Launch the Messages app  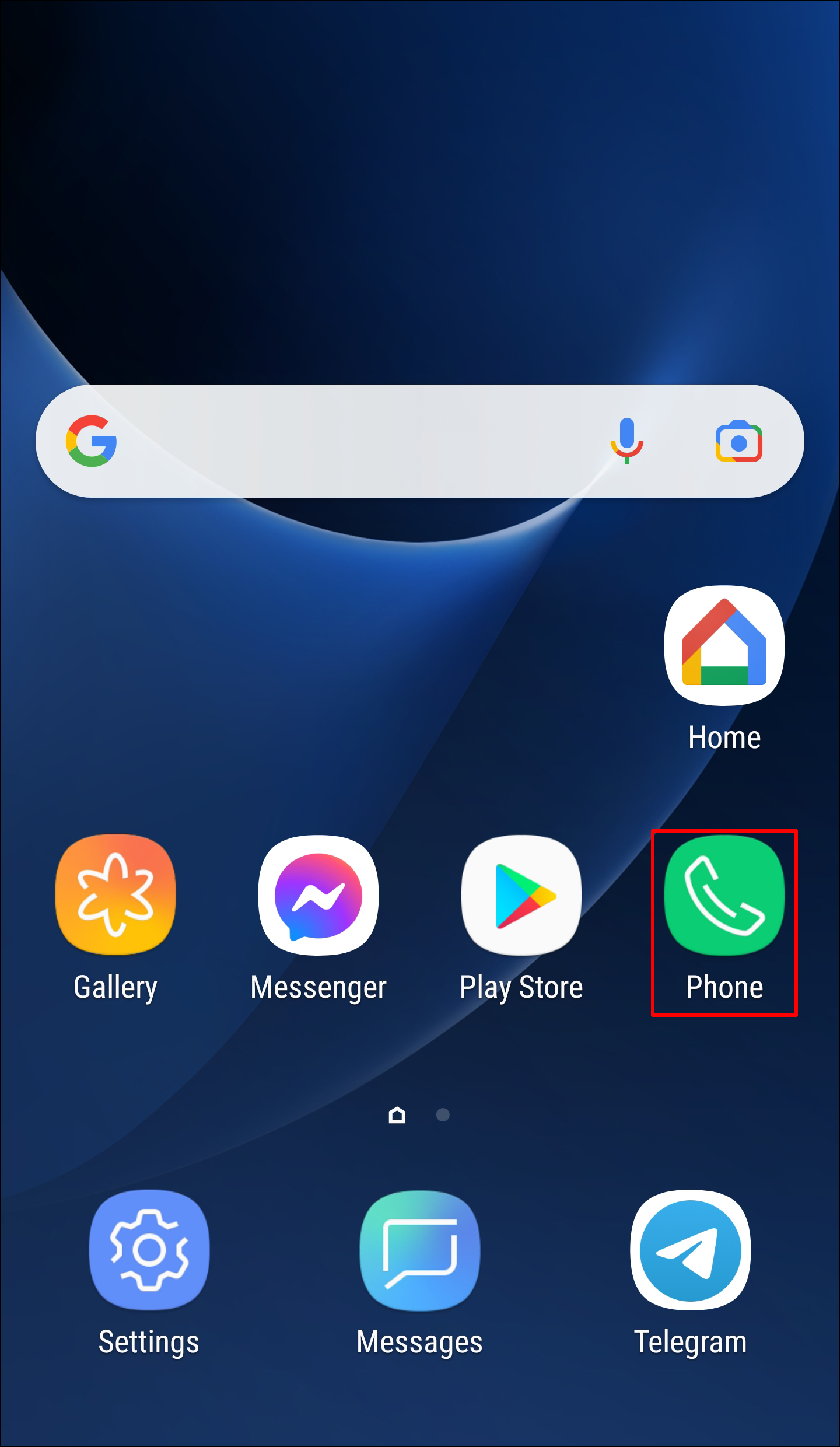(x=419, y=1250)
